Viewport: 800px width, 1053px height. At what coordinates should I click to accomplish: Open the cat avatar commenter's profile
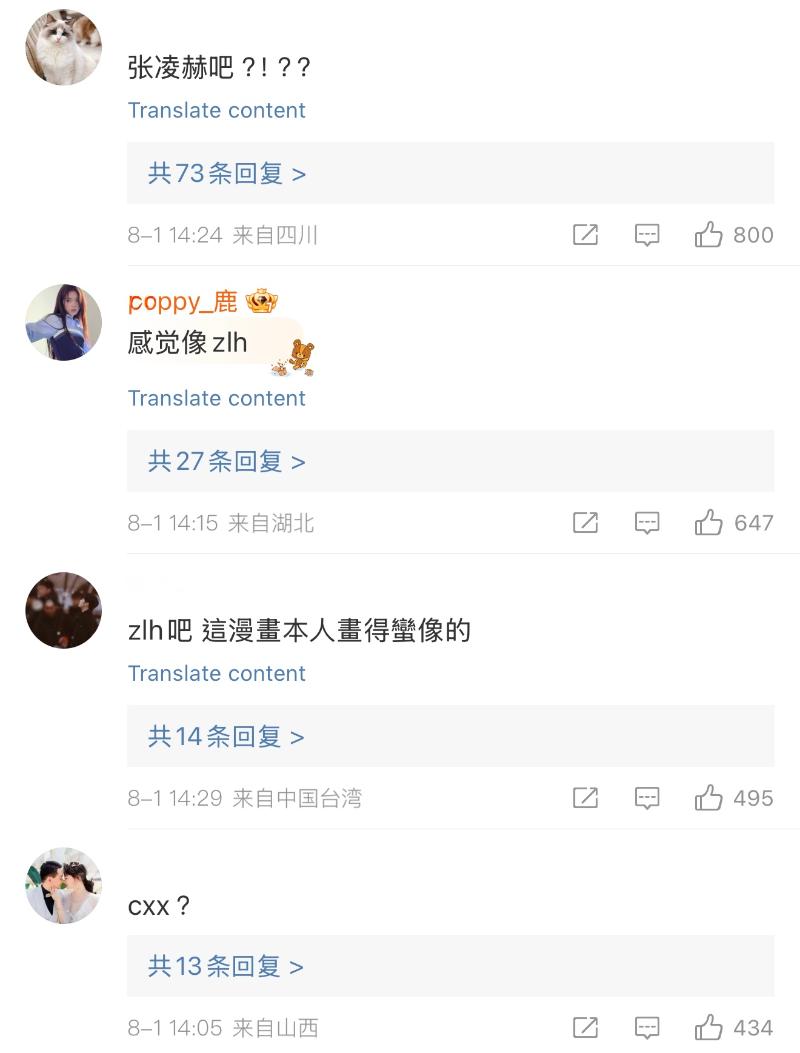click(63, 47)
